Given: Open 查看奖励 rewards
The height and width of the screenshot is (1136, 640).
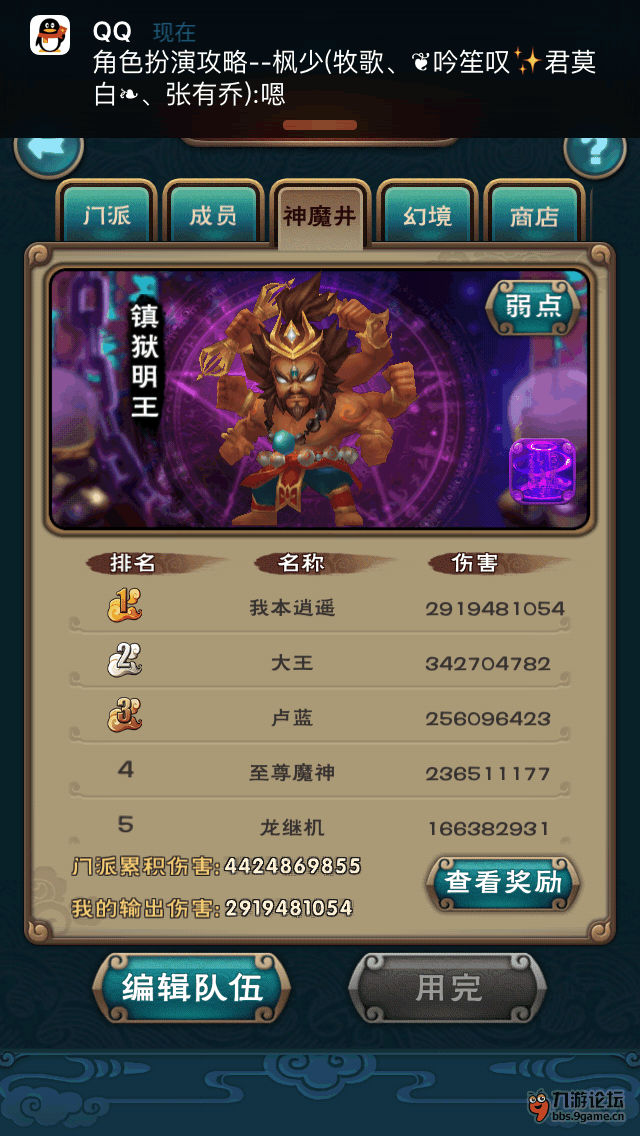Looking at the screenshot, I should pyautogui.click(x=503, y=882).
